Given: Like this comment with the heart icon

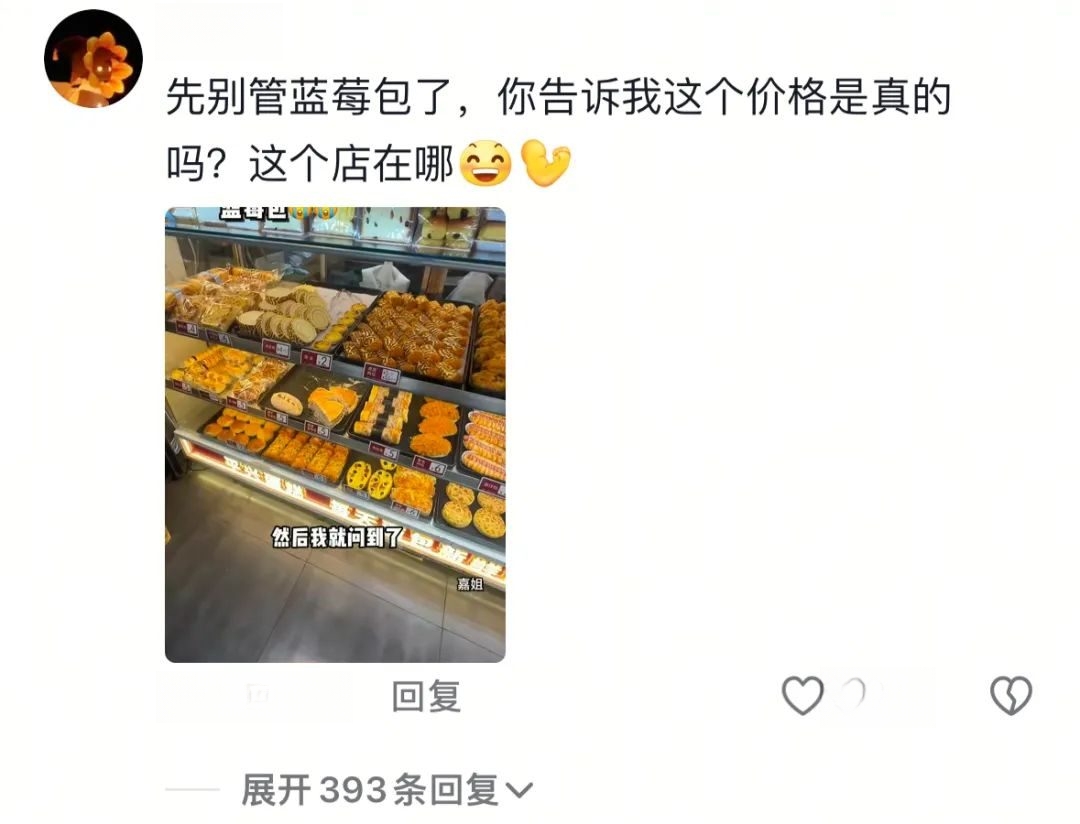Looking at the screenshot, I should [x=802, y=695].
